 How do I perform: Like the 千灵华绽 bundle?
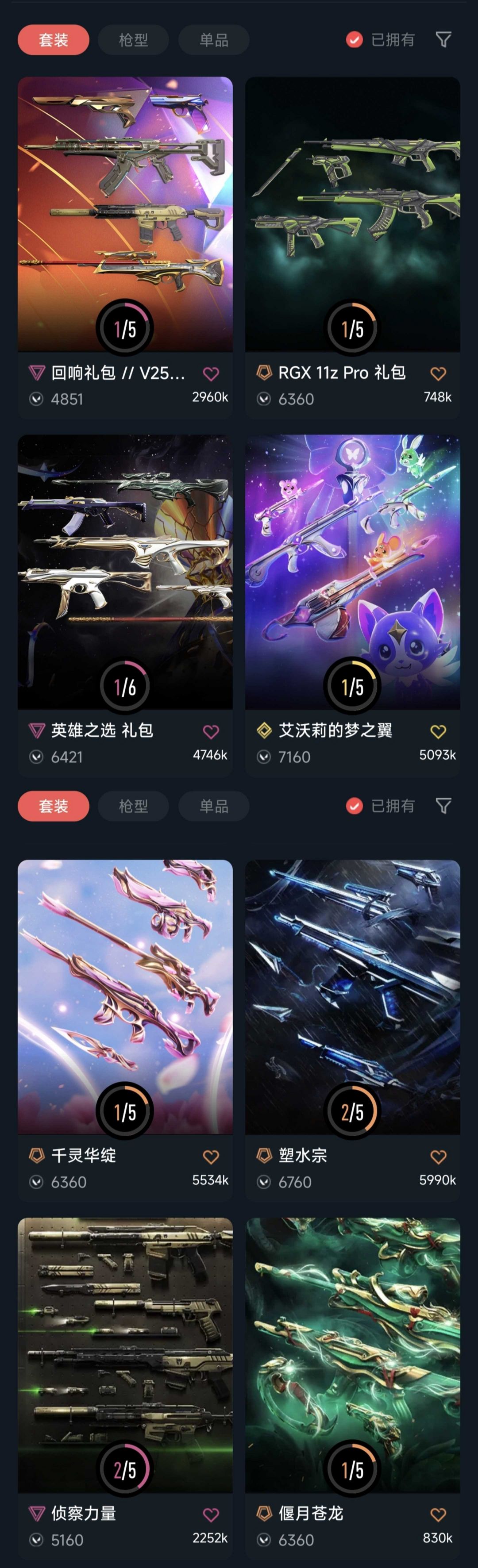coord(211,1157)
